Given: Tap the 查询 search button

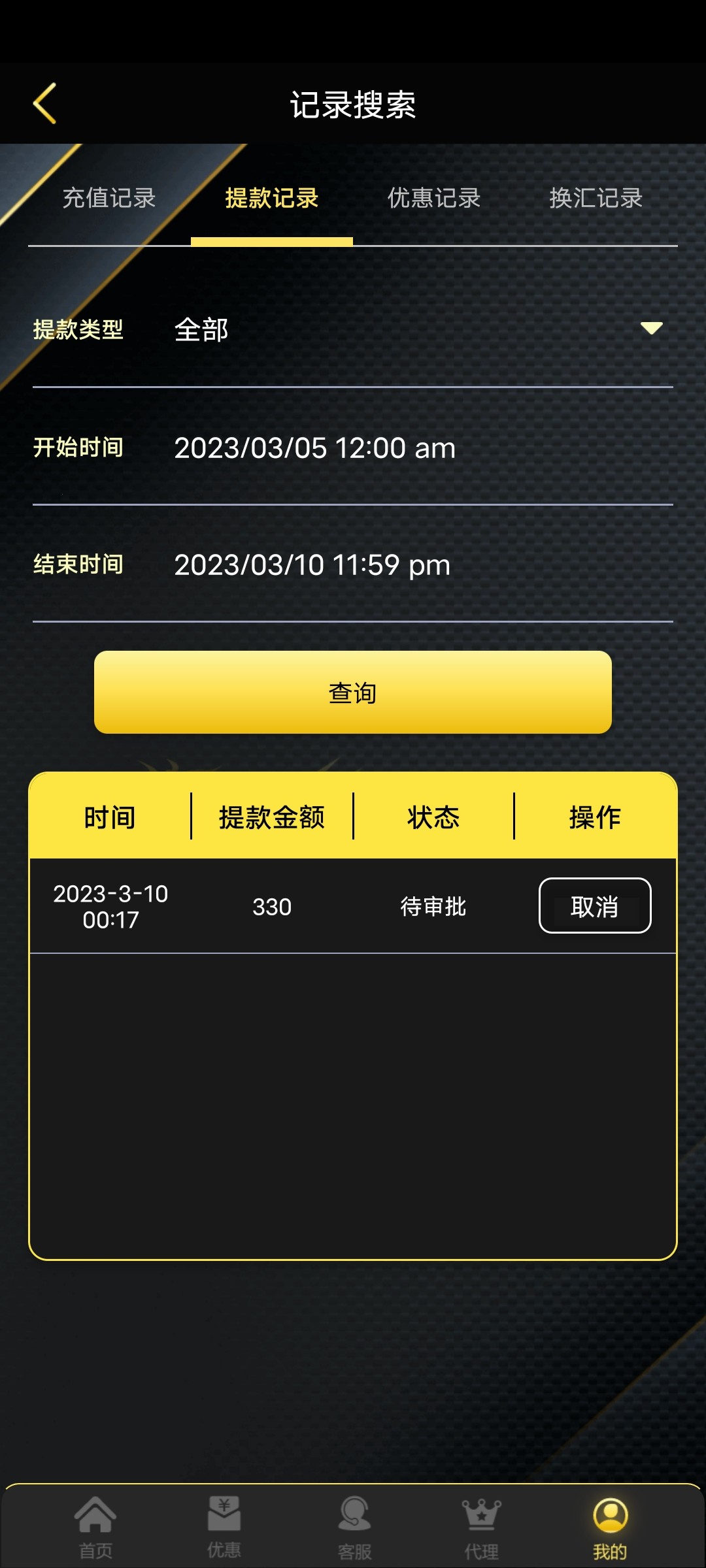Looking at the screenshot, I should (x=353, y=693).
